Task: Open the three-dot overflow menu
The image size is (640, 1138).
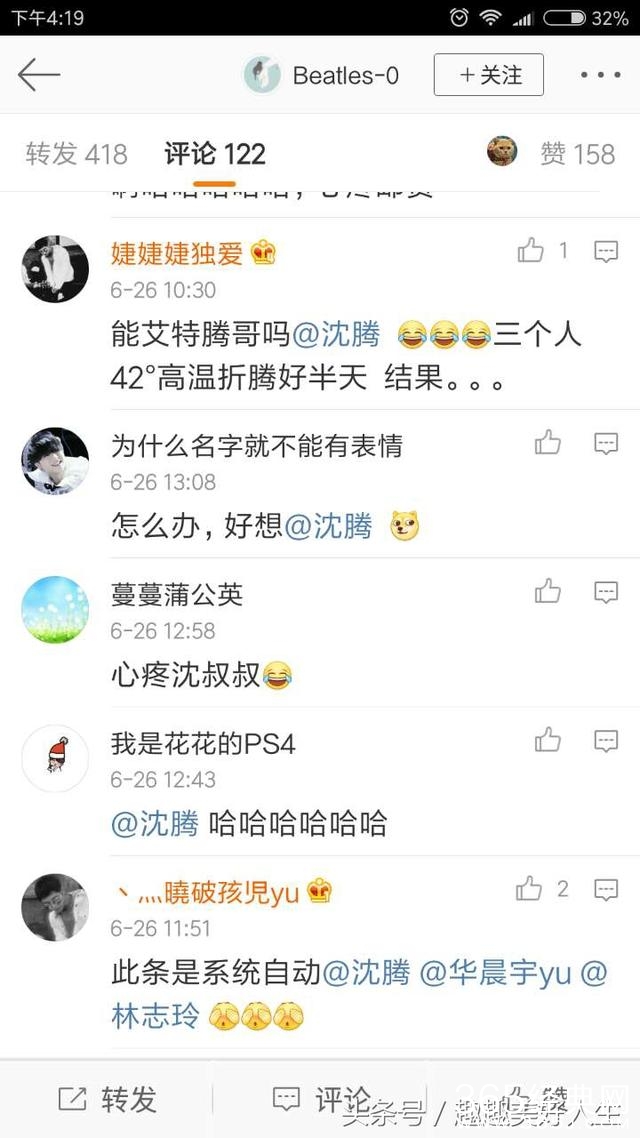Action: click(600, 75)
